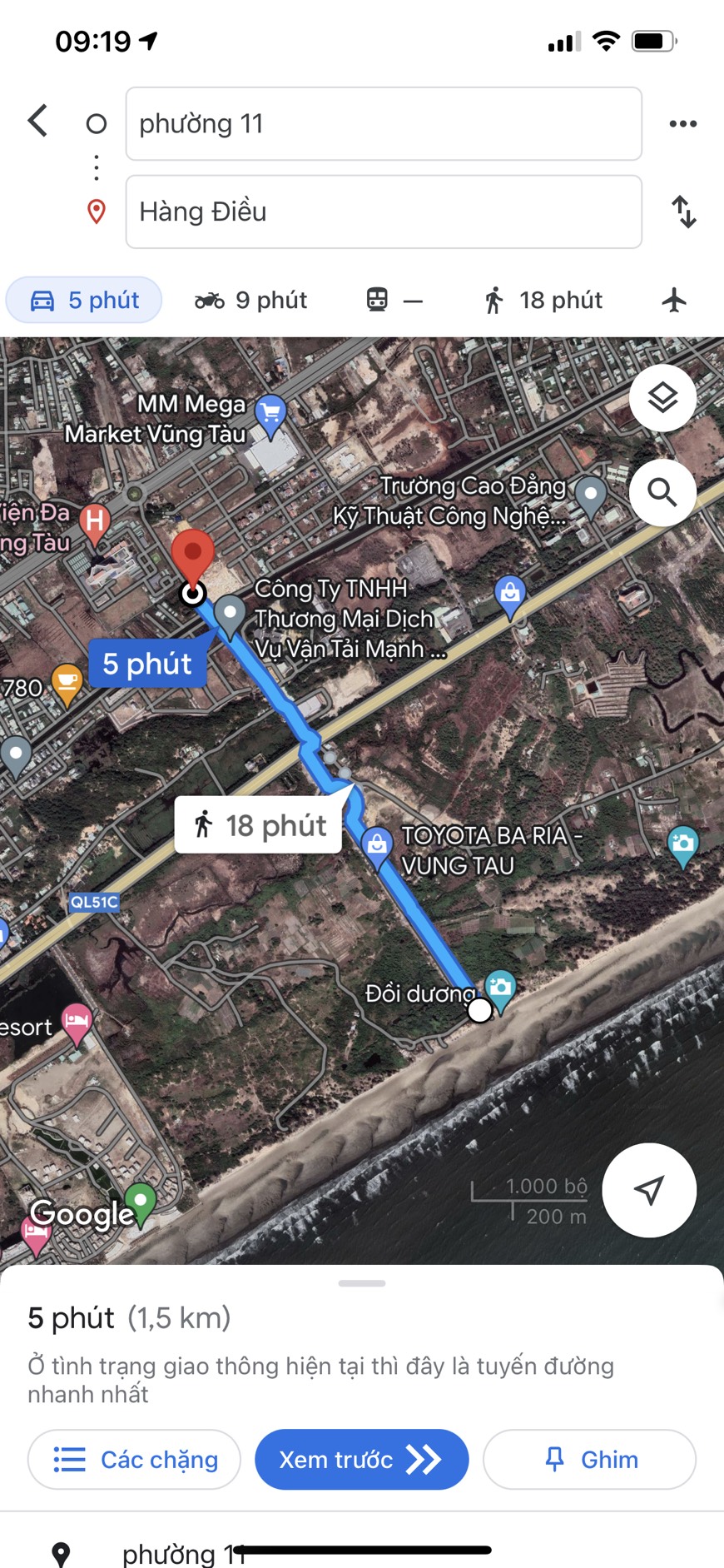Pin this route with Ghim
Image resolution: width=724 pixels, height=1568 pixels.
tap(589, 1459)
